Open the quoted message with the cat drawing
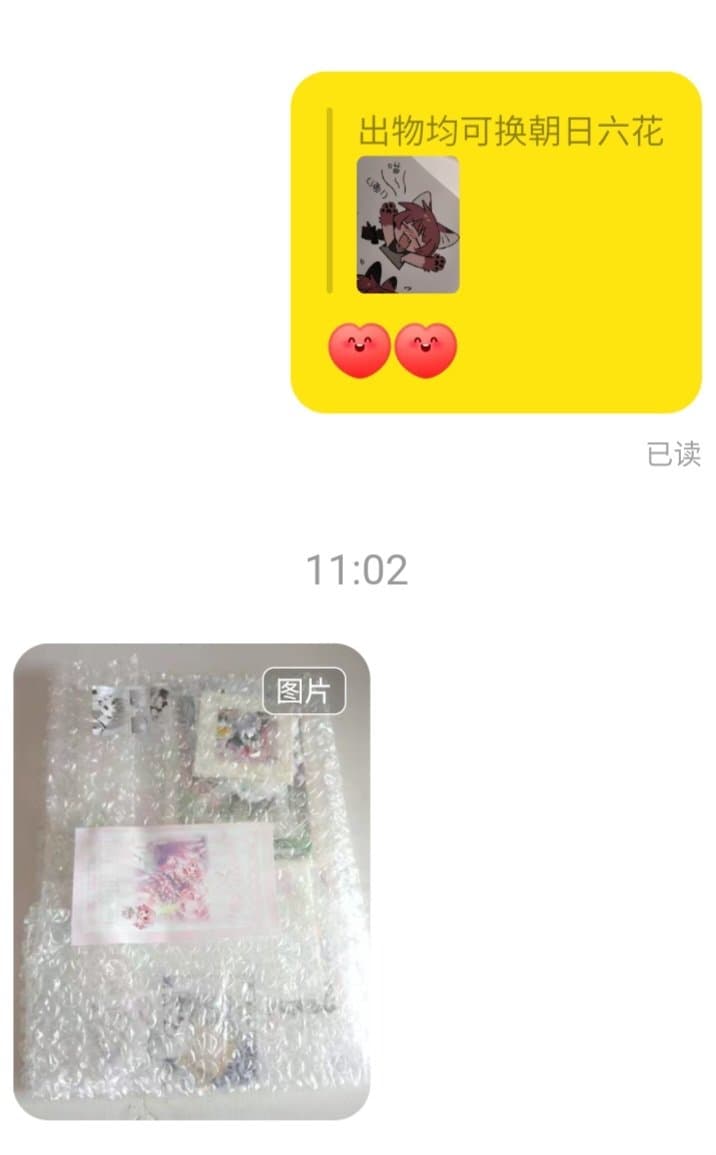Screen dimensions: 716x1155 click(408, 224)
